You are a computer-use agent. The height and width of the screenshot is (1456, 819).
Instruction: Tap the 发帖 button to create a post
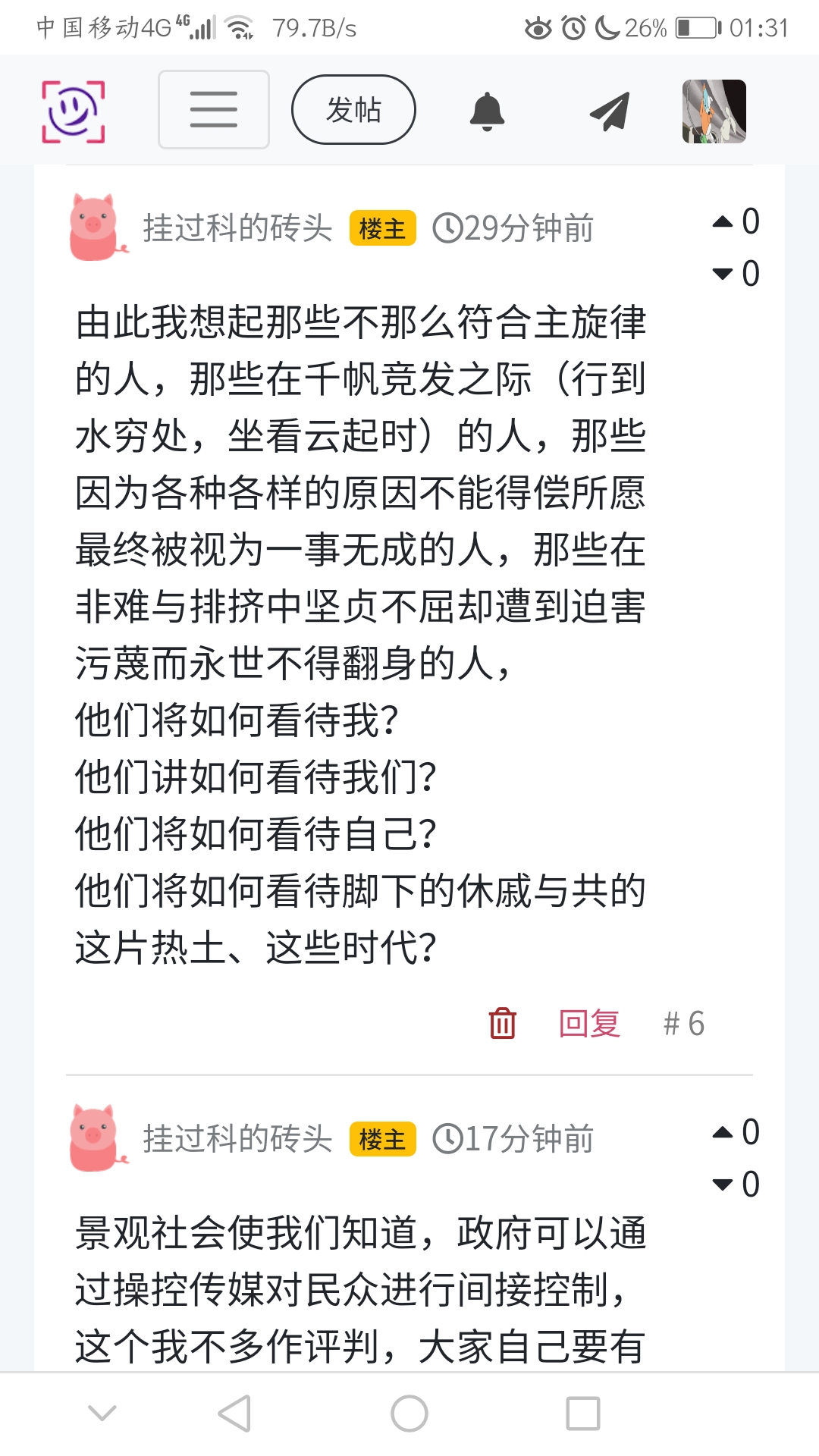click(353, 110)
